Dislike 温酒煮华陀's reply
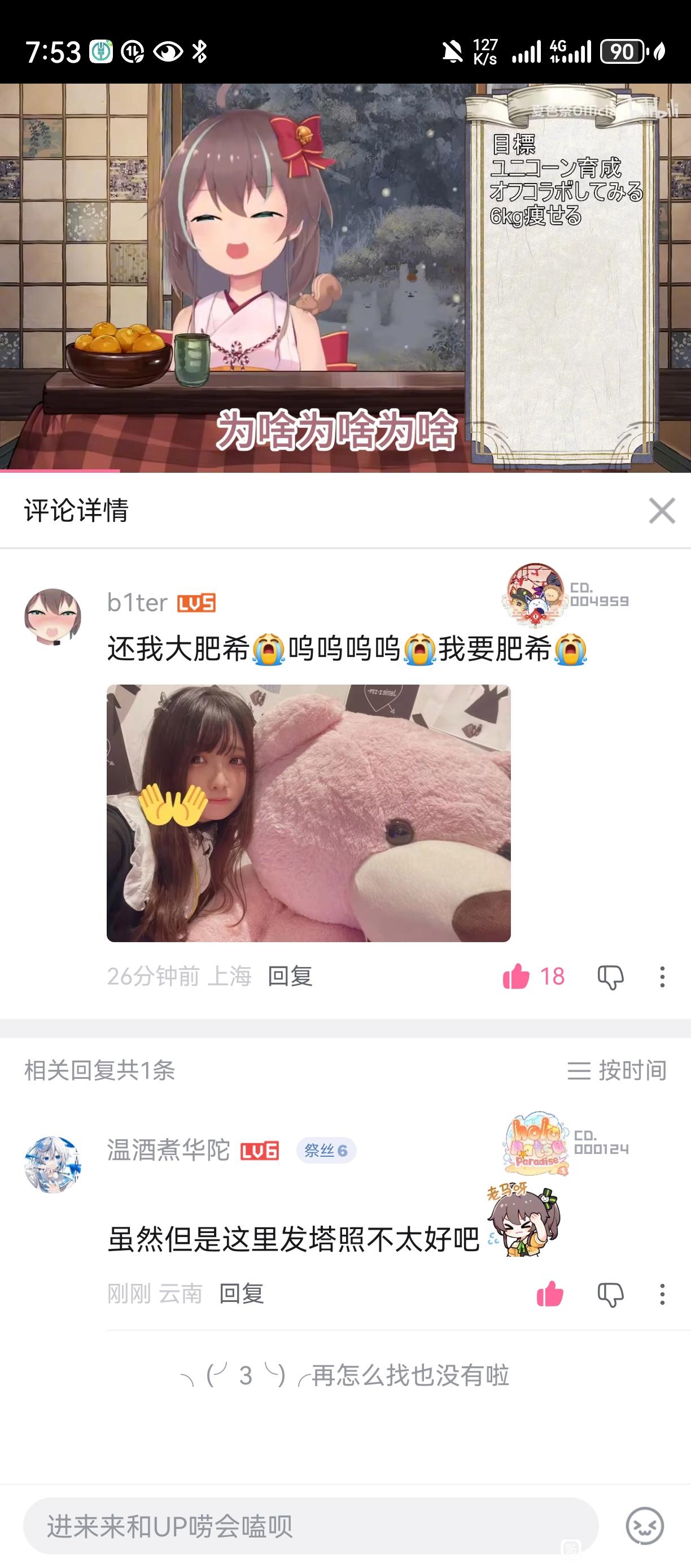Image resolution: width=691 pixels, height=1568 pixels. [610, 1293]
